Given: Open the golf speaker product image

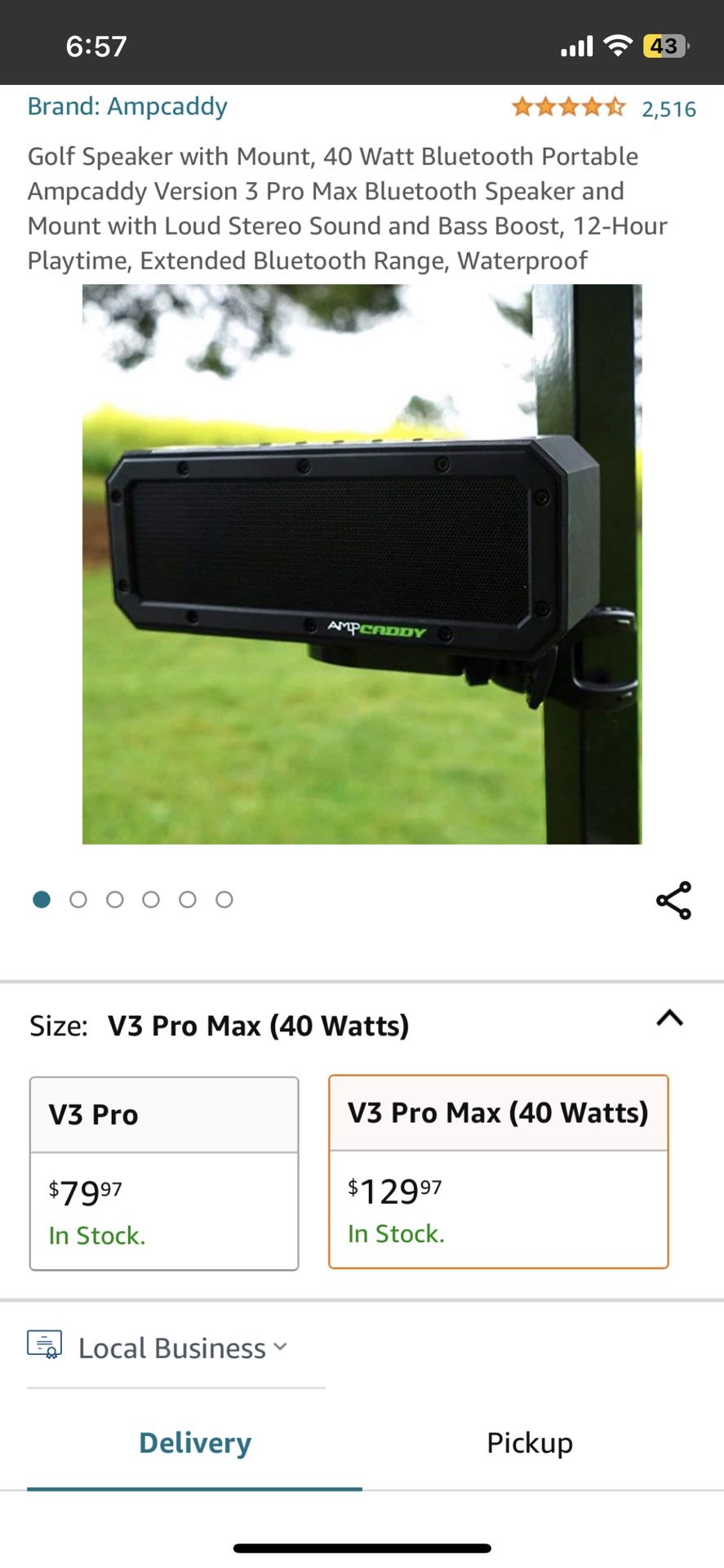Looking at the screenshot, I should pos(362,563).
